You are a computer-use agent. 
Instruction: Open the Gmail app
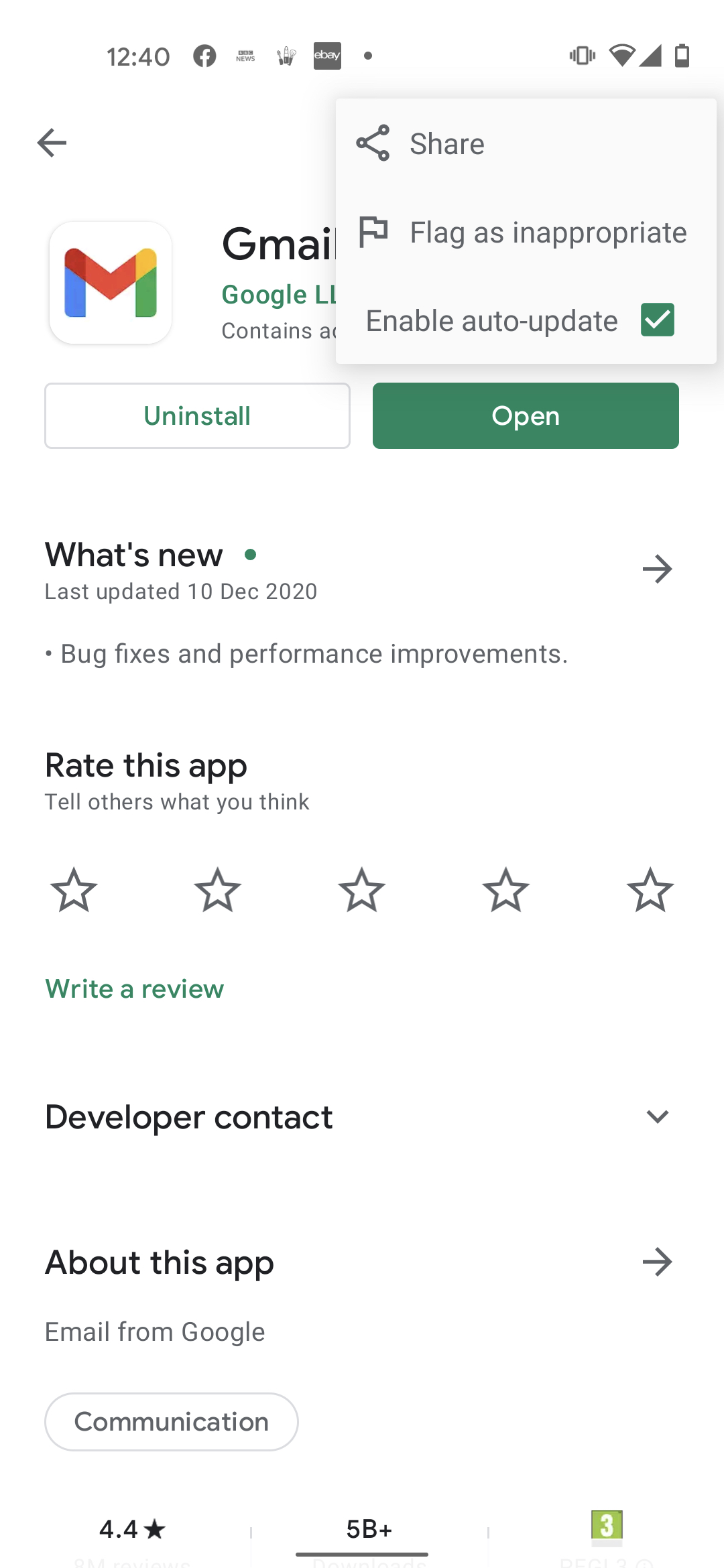coord(526,415)
